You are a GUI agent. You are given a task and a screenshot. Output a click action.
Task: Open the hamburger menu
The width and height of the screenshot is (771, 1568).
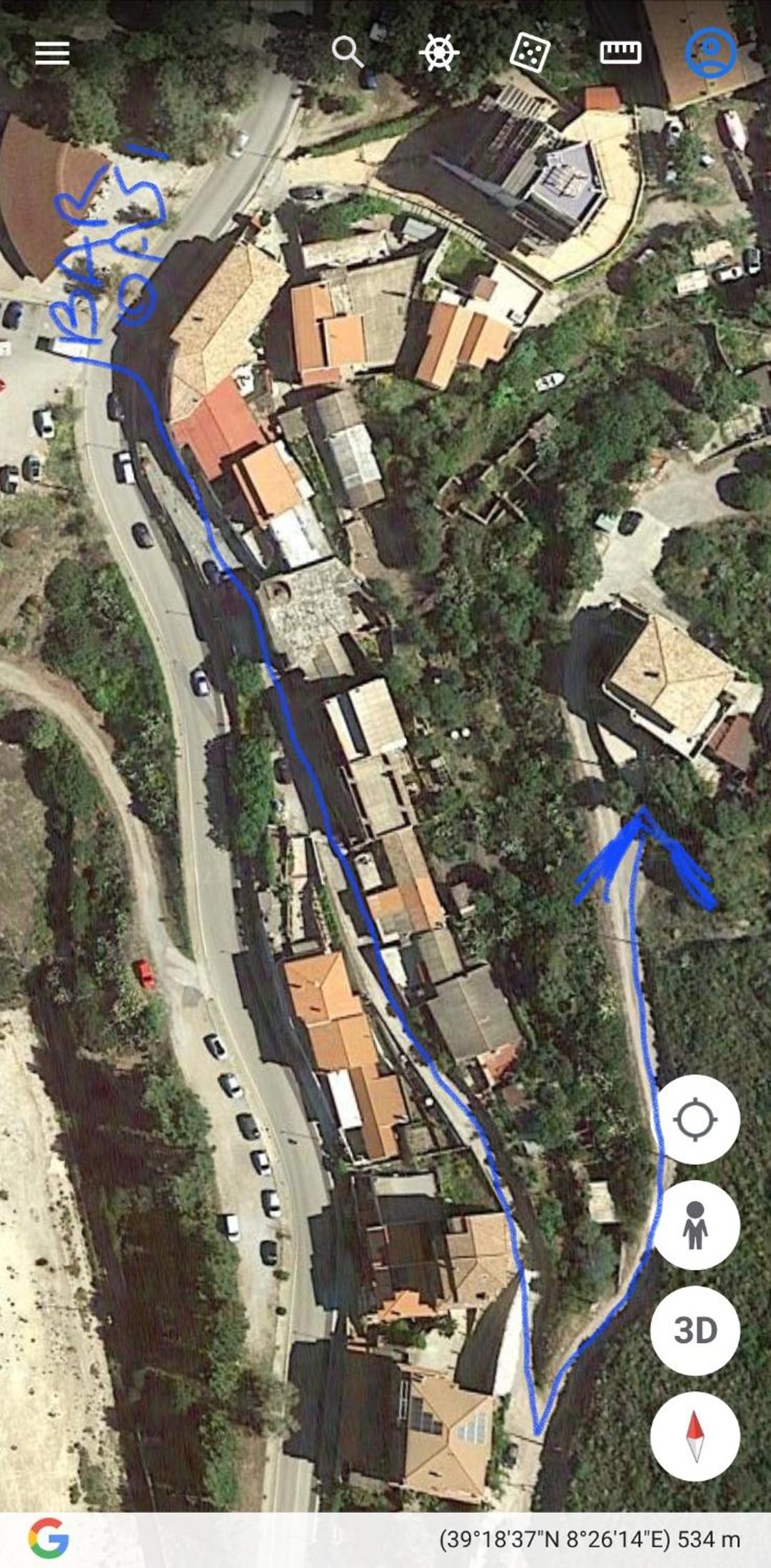click(x=52, y=53)
